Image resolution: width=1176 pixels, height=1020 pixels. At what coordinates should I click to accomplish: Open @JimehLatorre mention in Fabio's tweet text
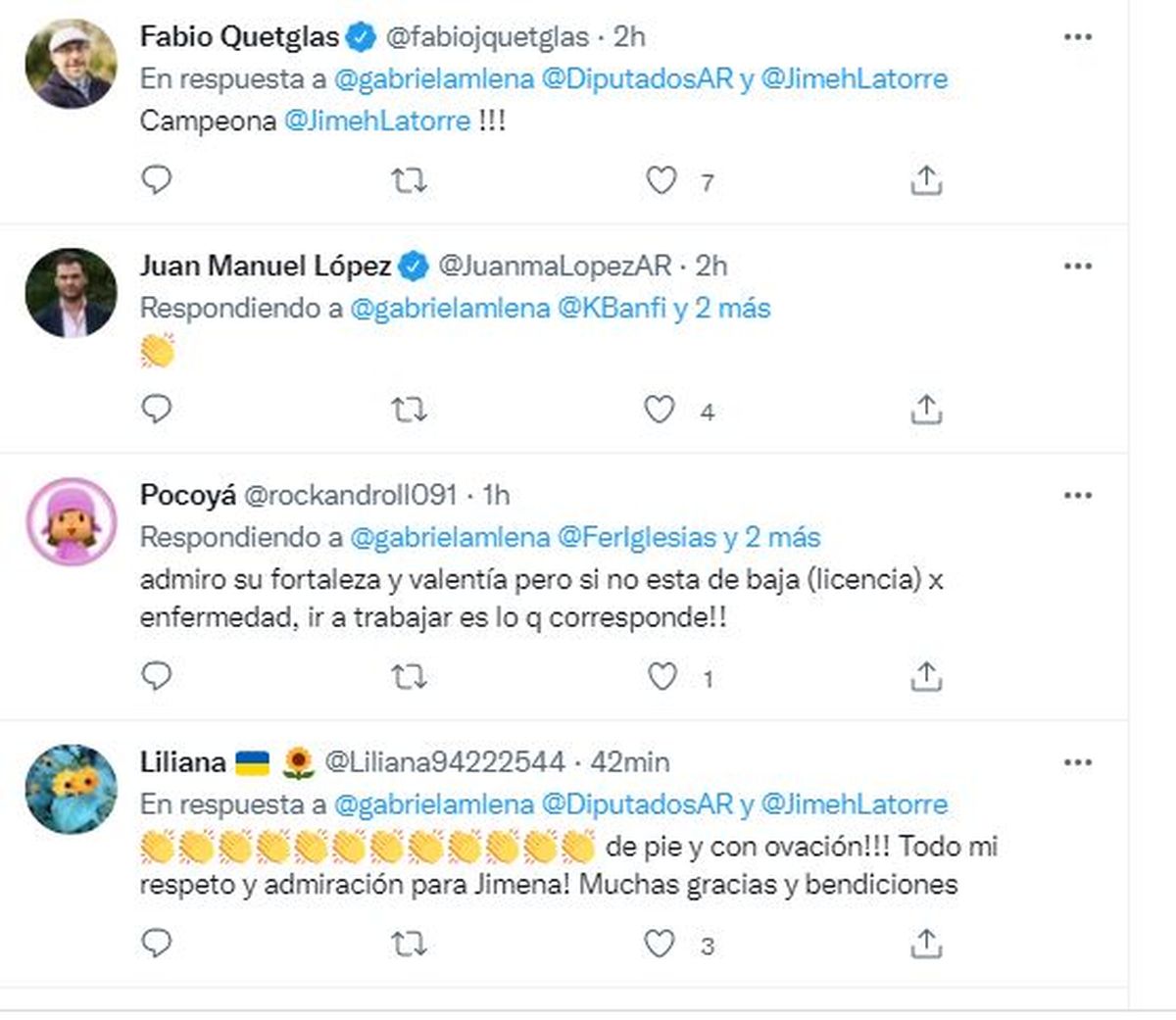pyautogui.click(x=377, y=121)
